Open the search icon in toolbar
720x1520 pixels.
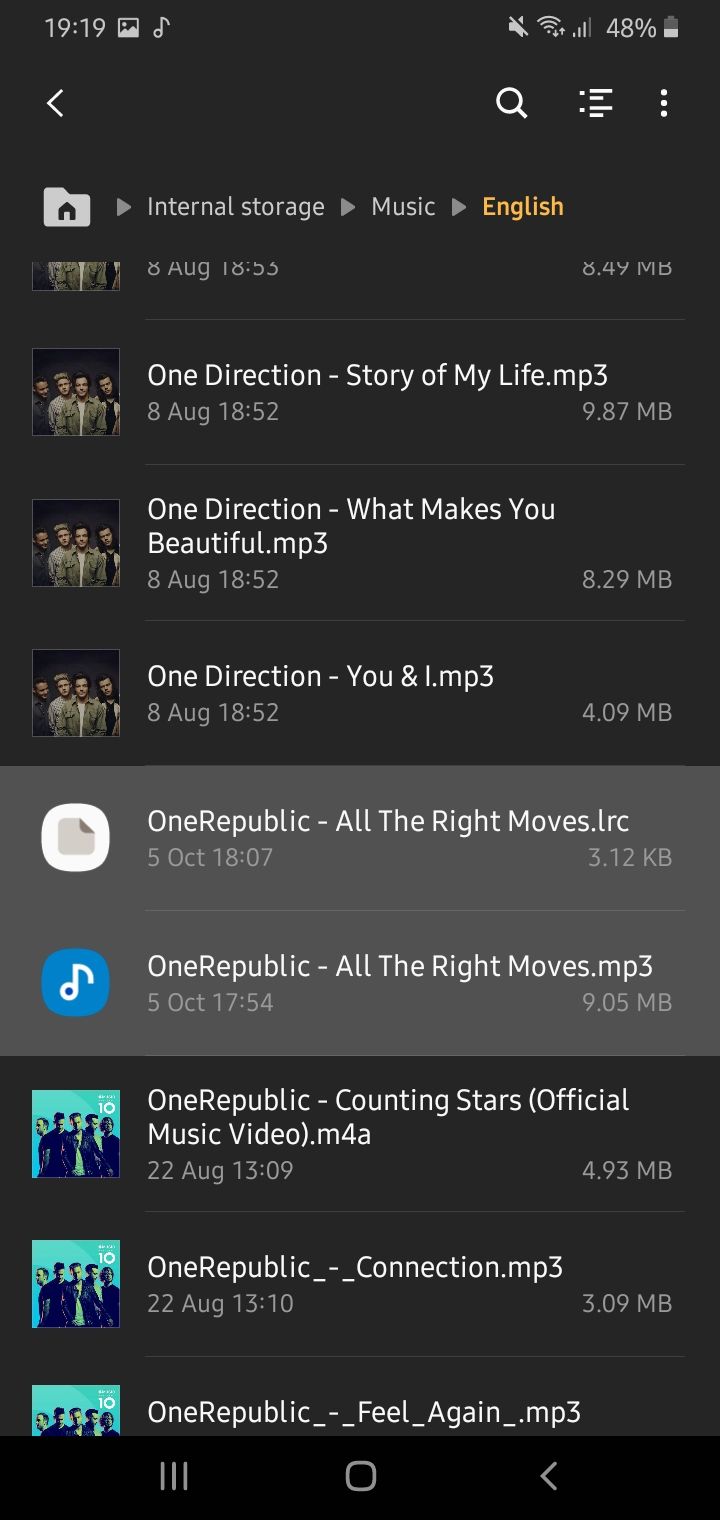tap(511, 103)
